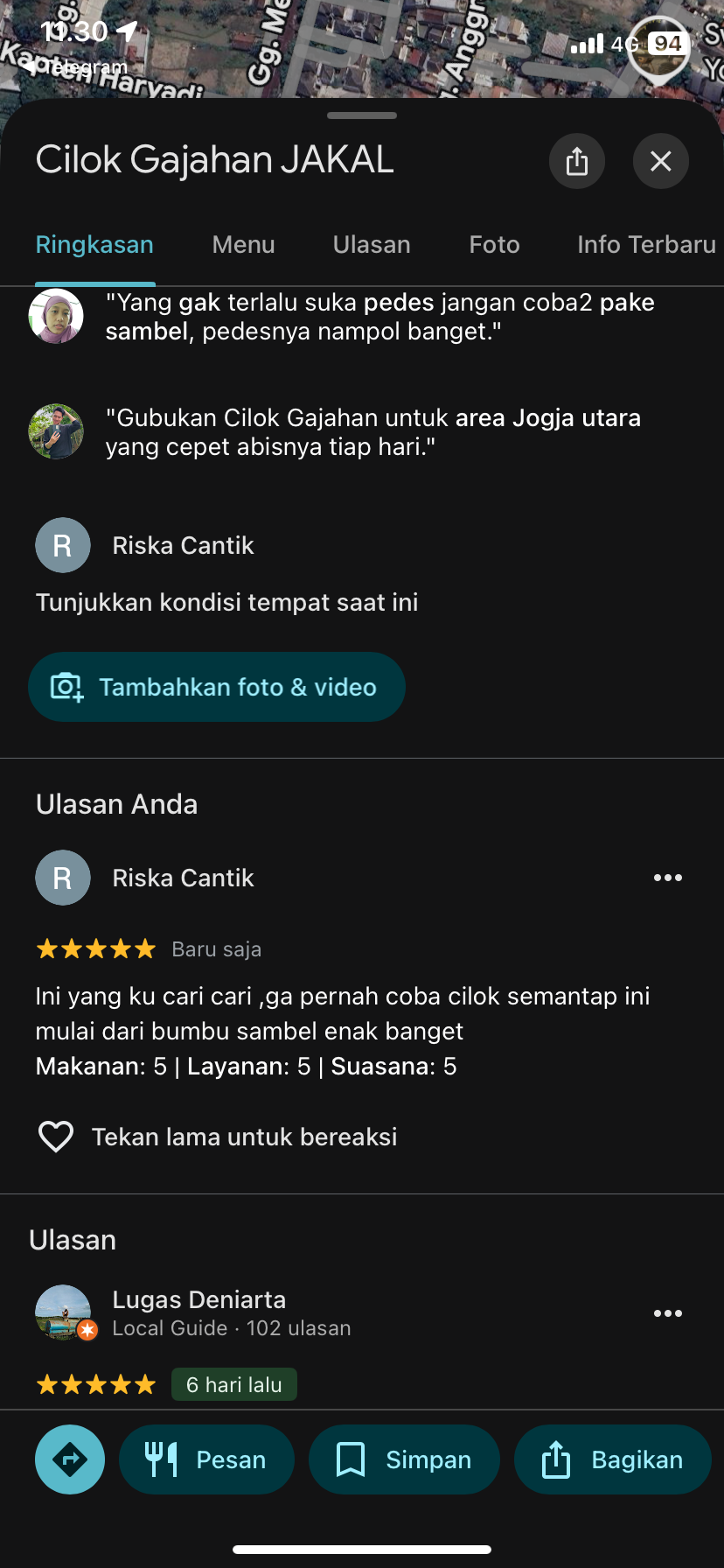Image resolution: width=724 pixels, height=1568 pixels.
Task: Tap the Pesan order button
Action: click(x=206, y=1459)
